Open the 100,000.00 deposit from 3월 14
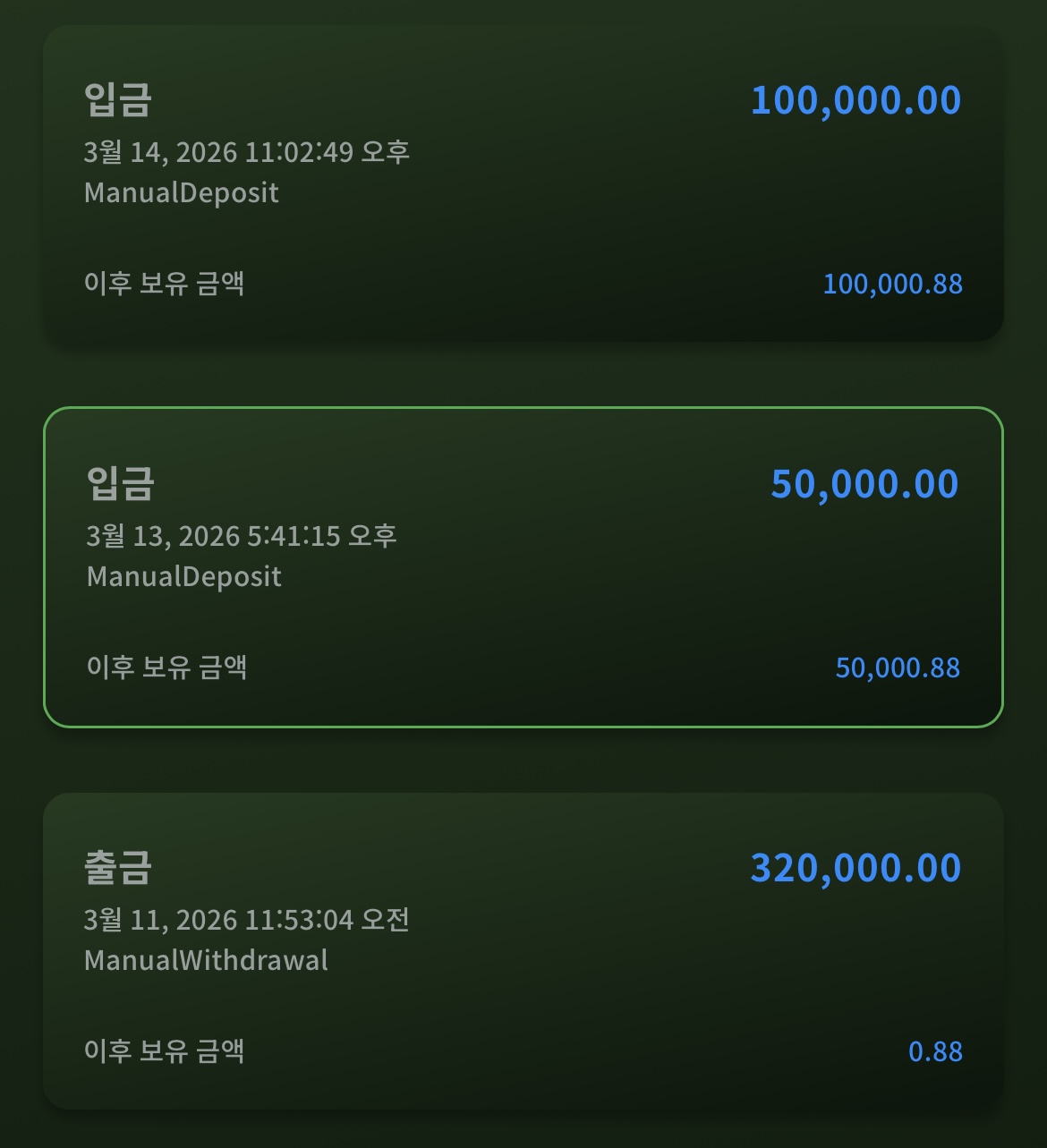 (523, 183)
